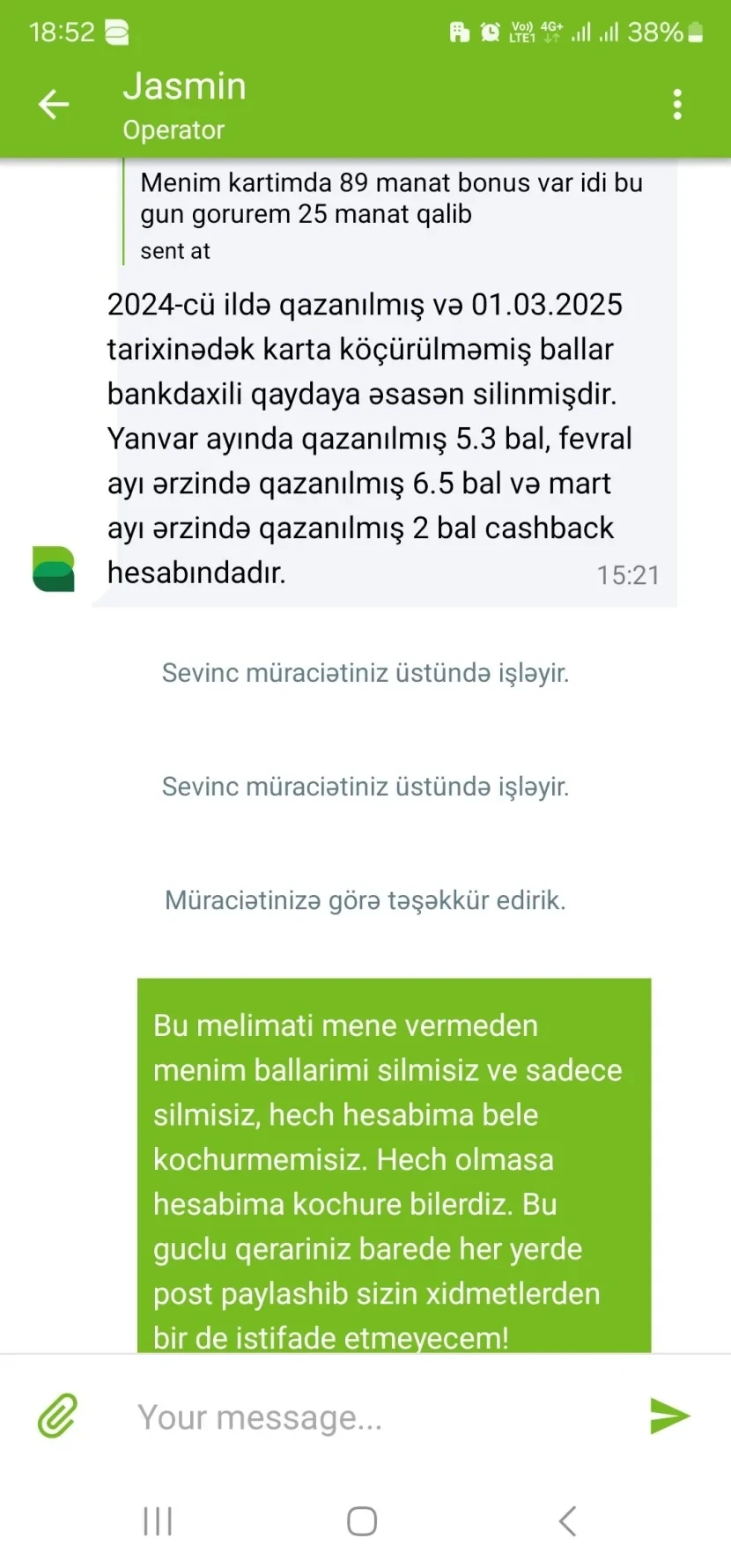The image size is (731, 1568).
Task: Tap the operator's green avatar logo
Action: pyautogui.click(x=53, y=571)
